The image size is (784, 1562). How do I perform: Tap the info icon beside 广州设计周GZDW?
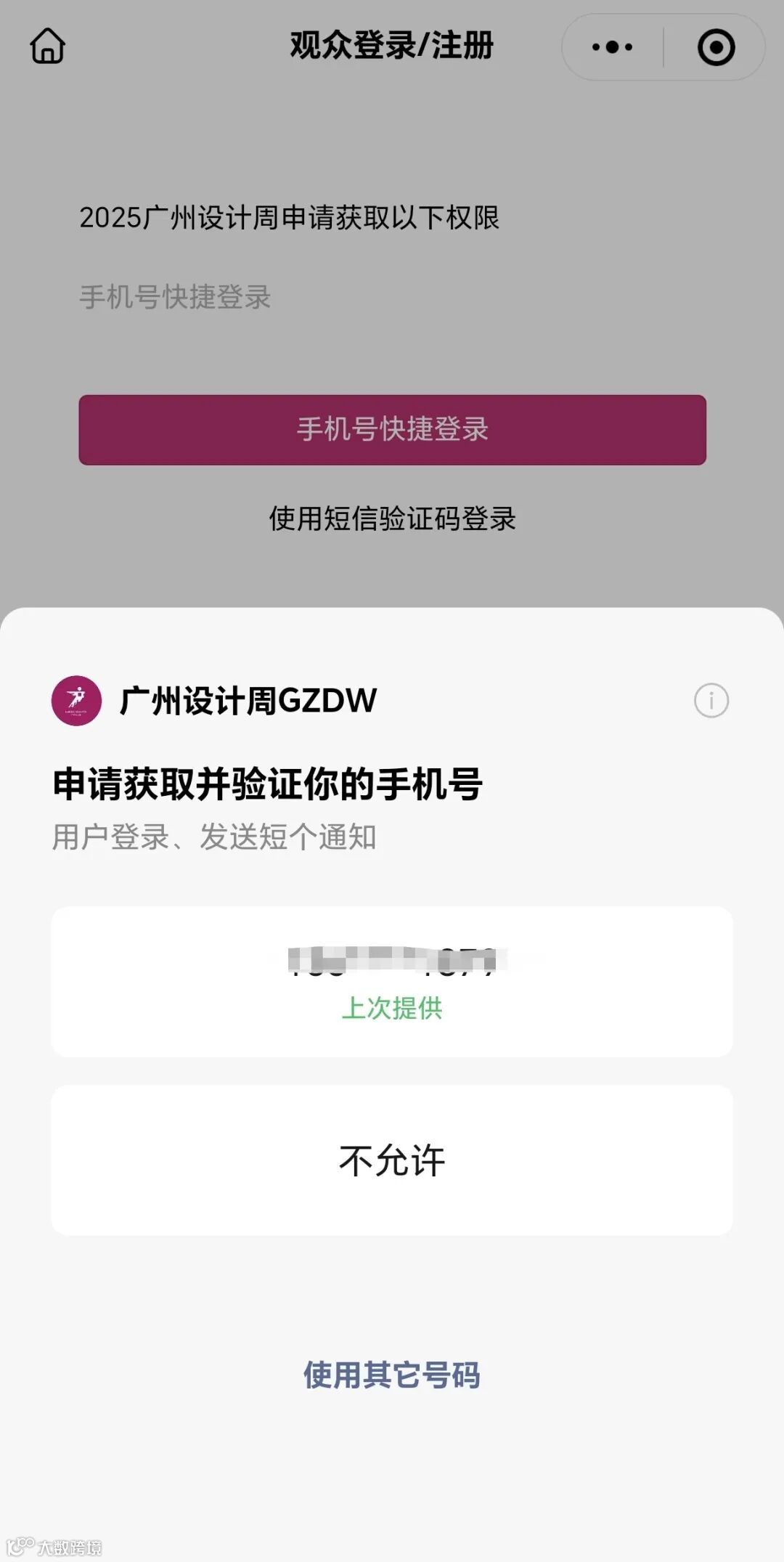point(711,699)
